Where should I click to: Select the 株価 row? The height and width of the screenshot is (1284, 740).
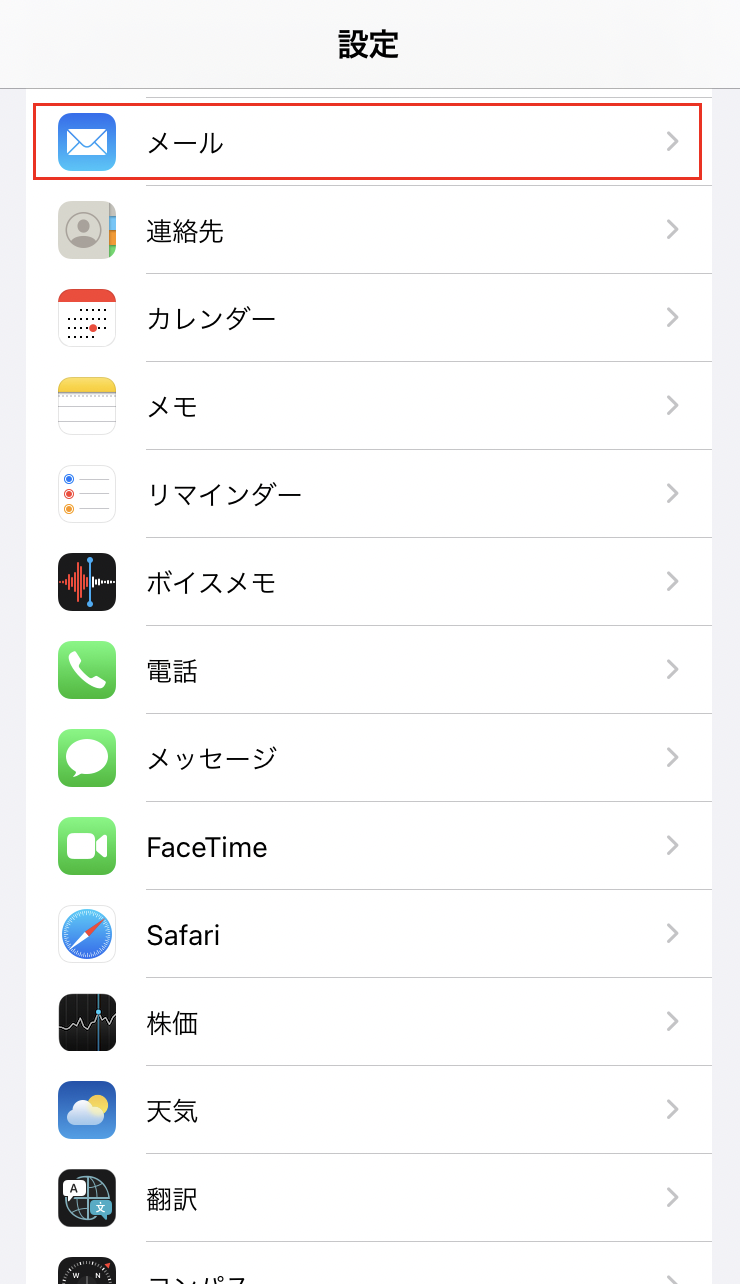click(369, 1022)
